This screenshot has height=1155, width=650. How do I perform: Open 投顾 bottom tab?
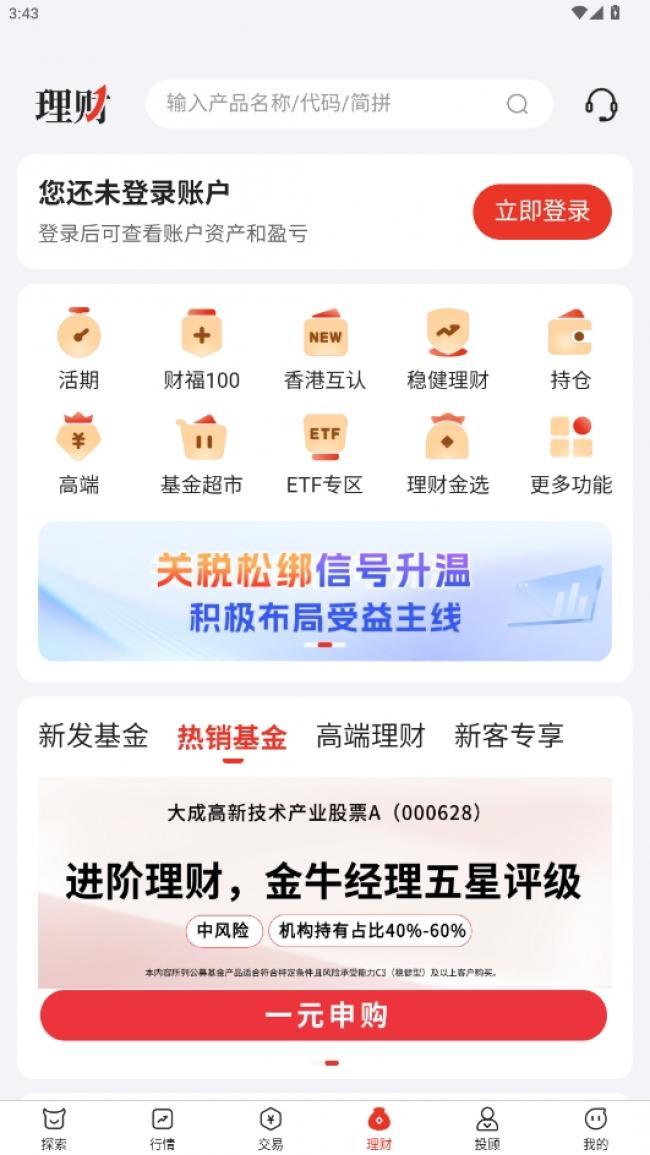pos(487,1128)
